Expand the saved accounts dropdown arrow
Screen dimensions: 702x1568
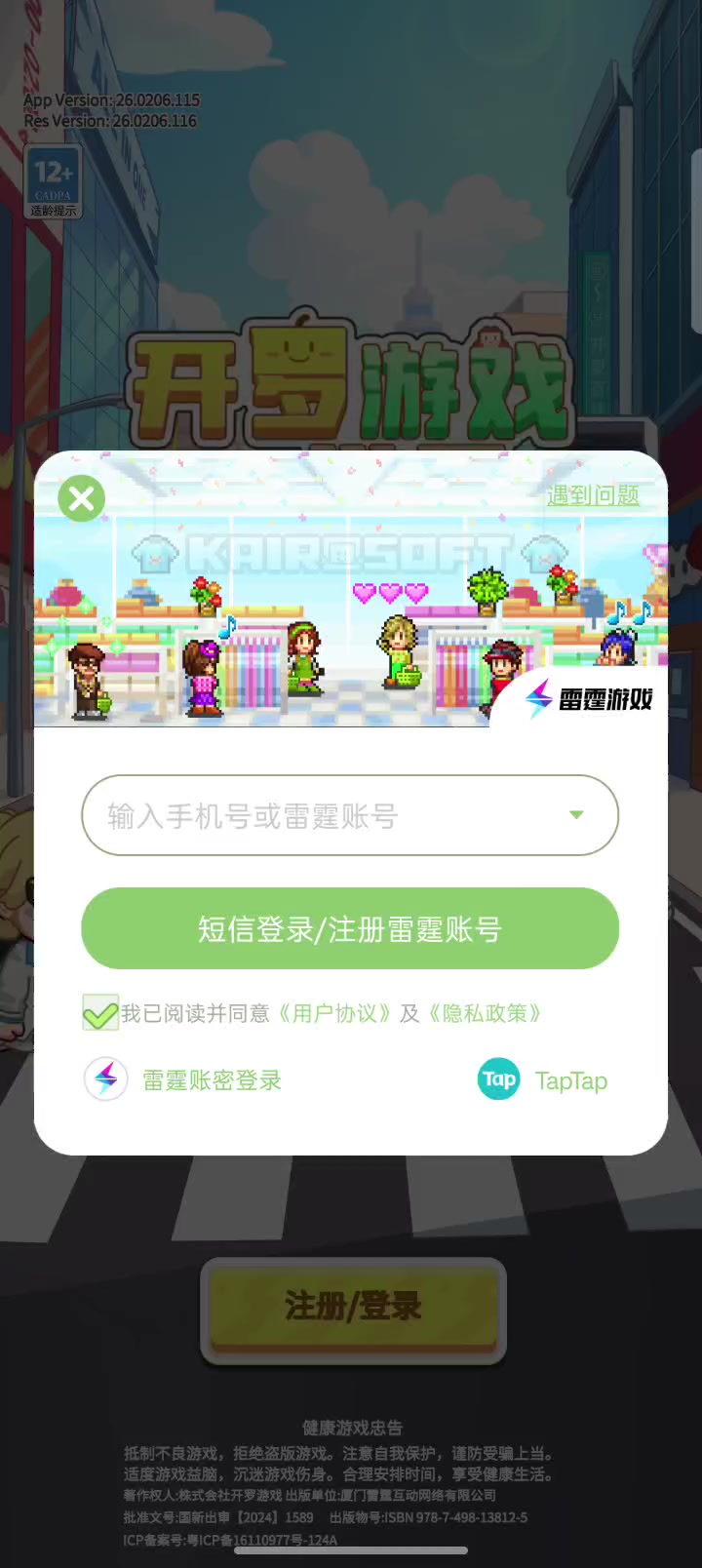click(576, 815)
